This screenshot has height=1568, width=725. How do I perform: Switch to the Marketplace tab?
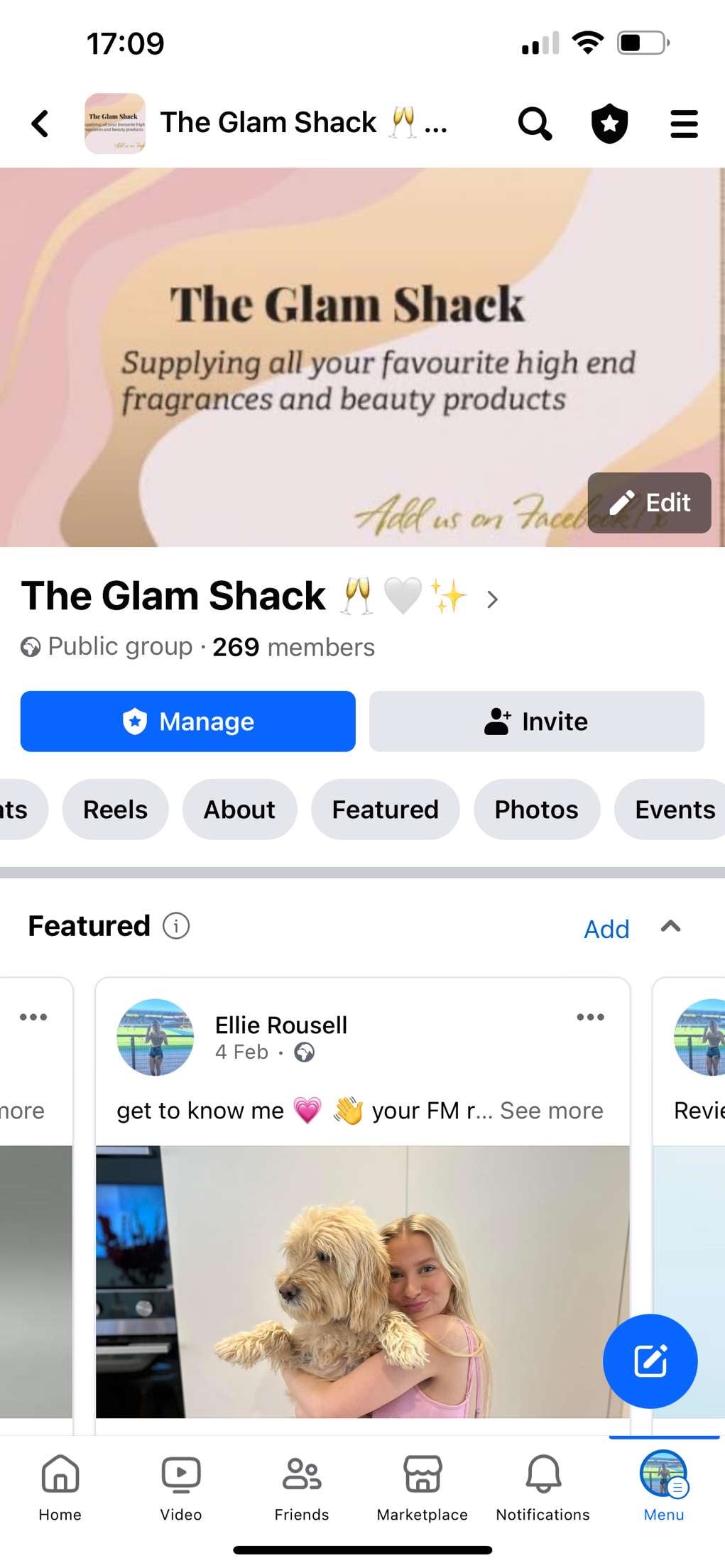[x=423, y=1486]
